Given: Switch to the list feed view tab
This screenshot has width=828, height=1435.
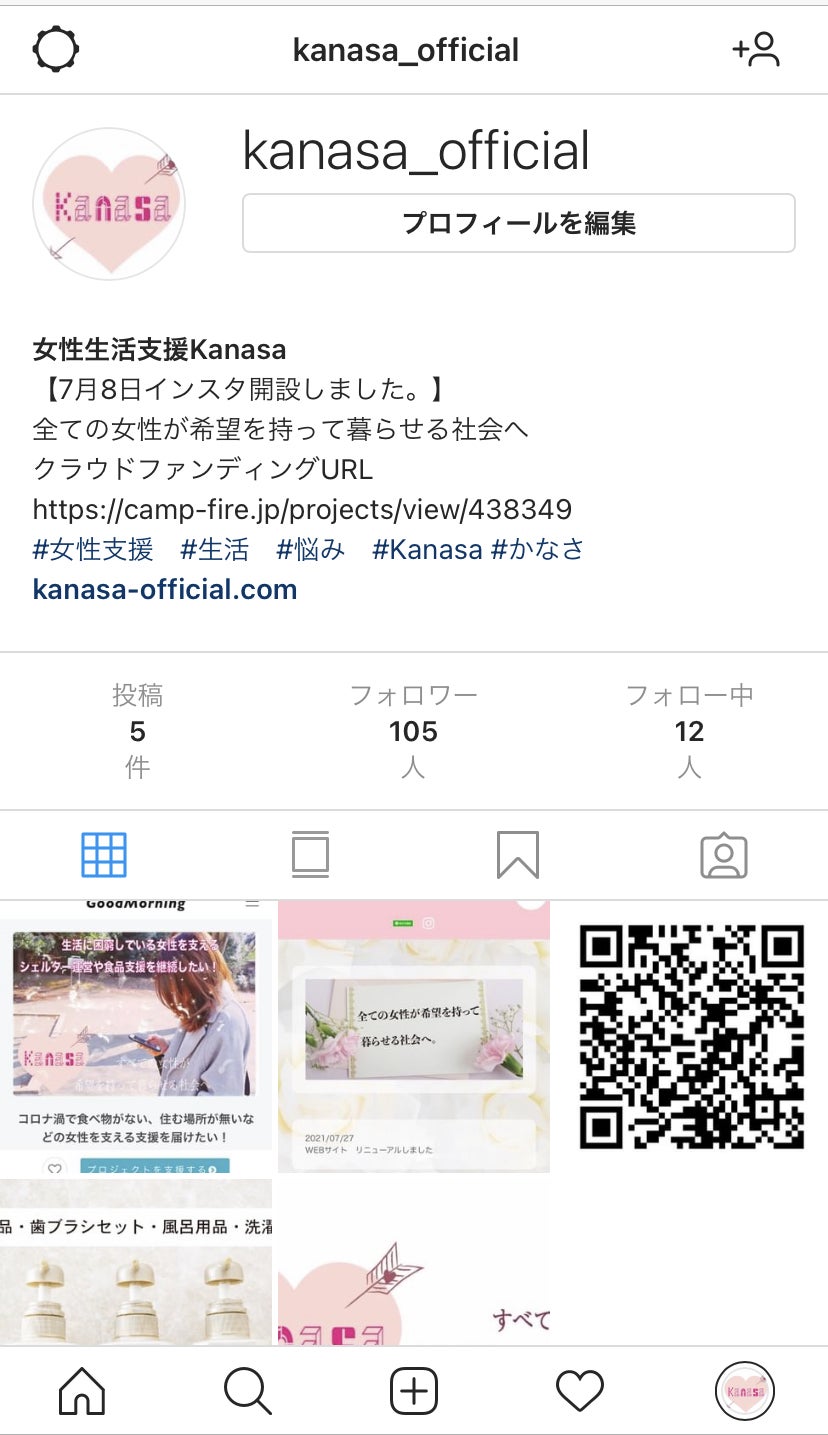Looking at the screenshot, I should 310,855.
